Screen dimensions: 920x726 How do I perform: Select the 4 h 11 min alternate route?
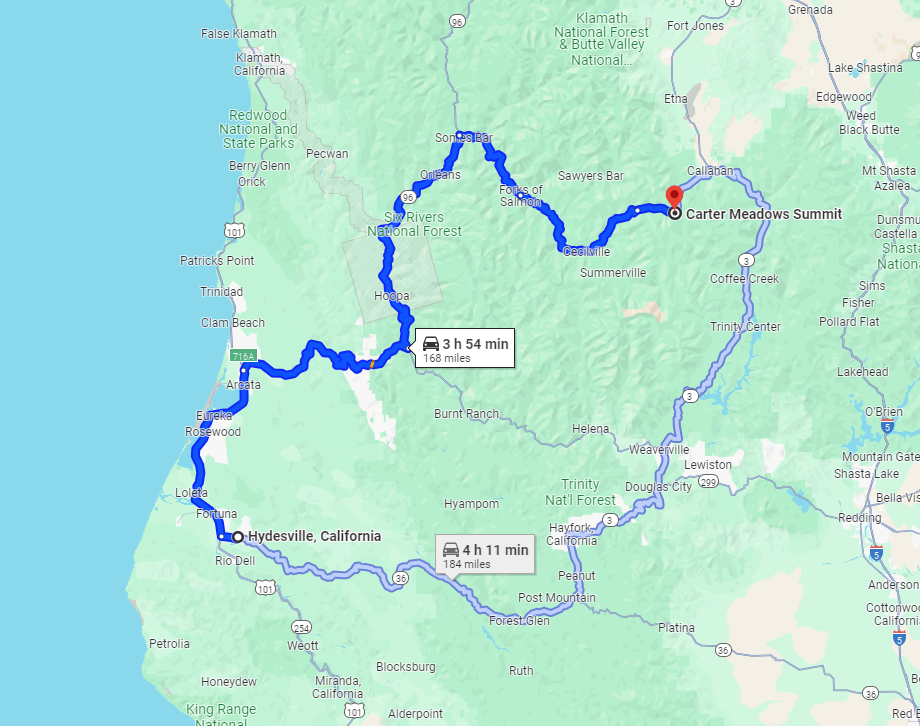(x=485, y=555)
